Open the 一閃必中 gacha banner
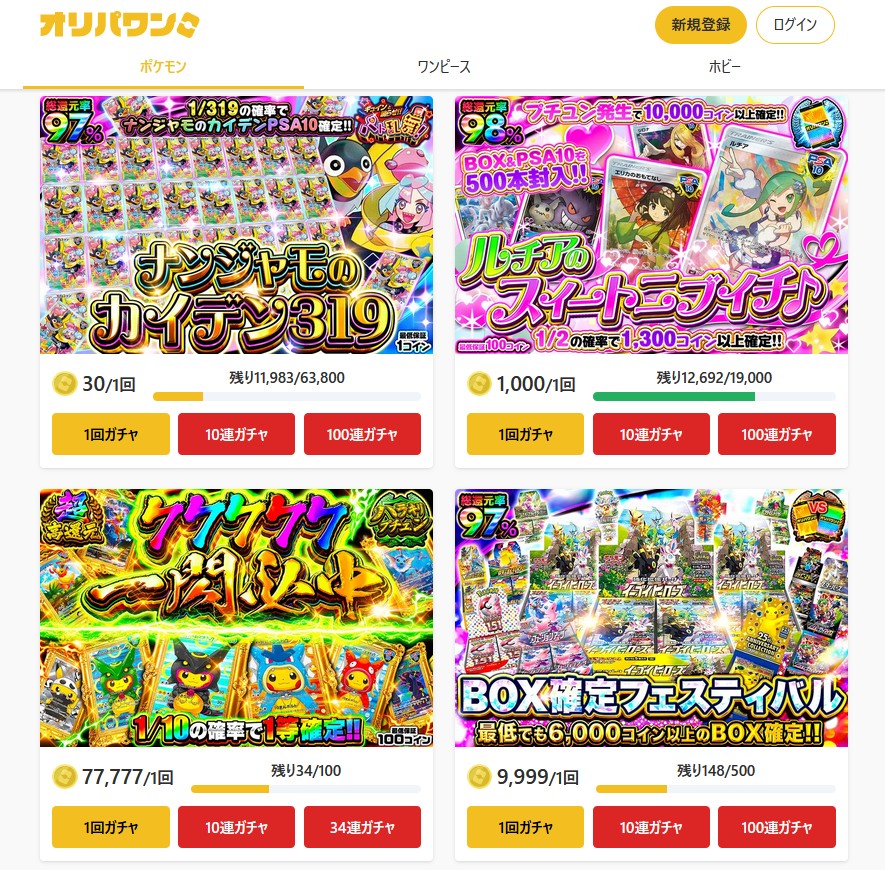This screenshot has height=870, width=885. [236, 618]
